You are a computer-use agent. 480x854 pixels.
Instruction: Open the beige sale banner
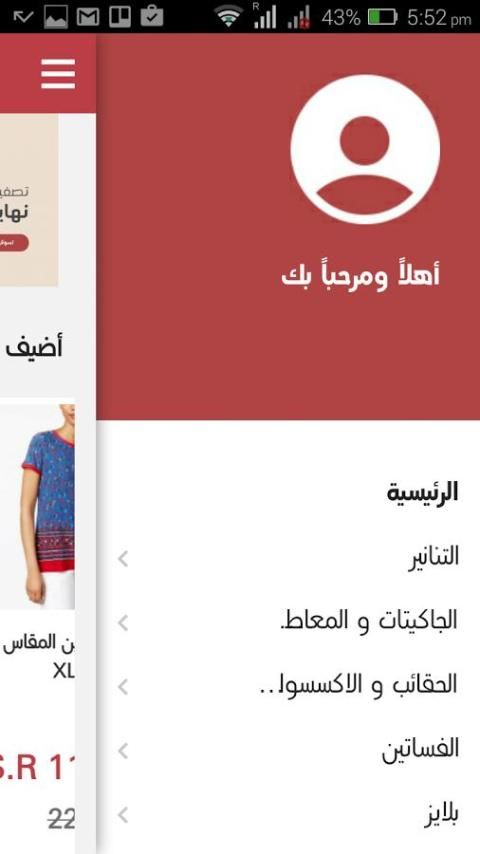pos(29,200)
